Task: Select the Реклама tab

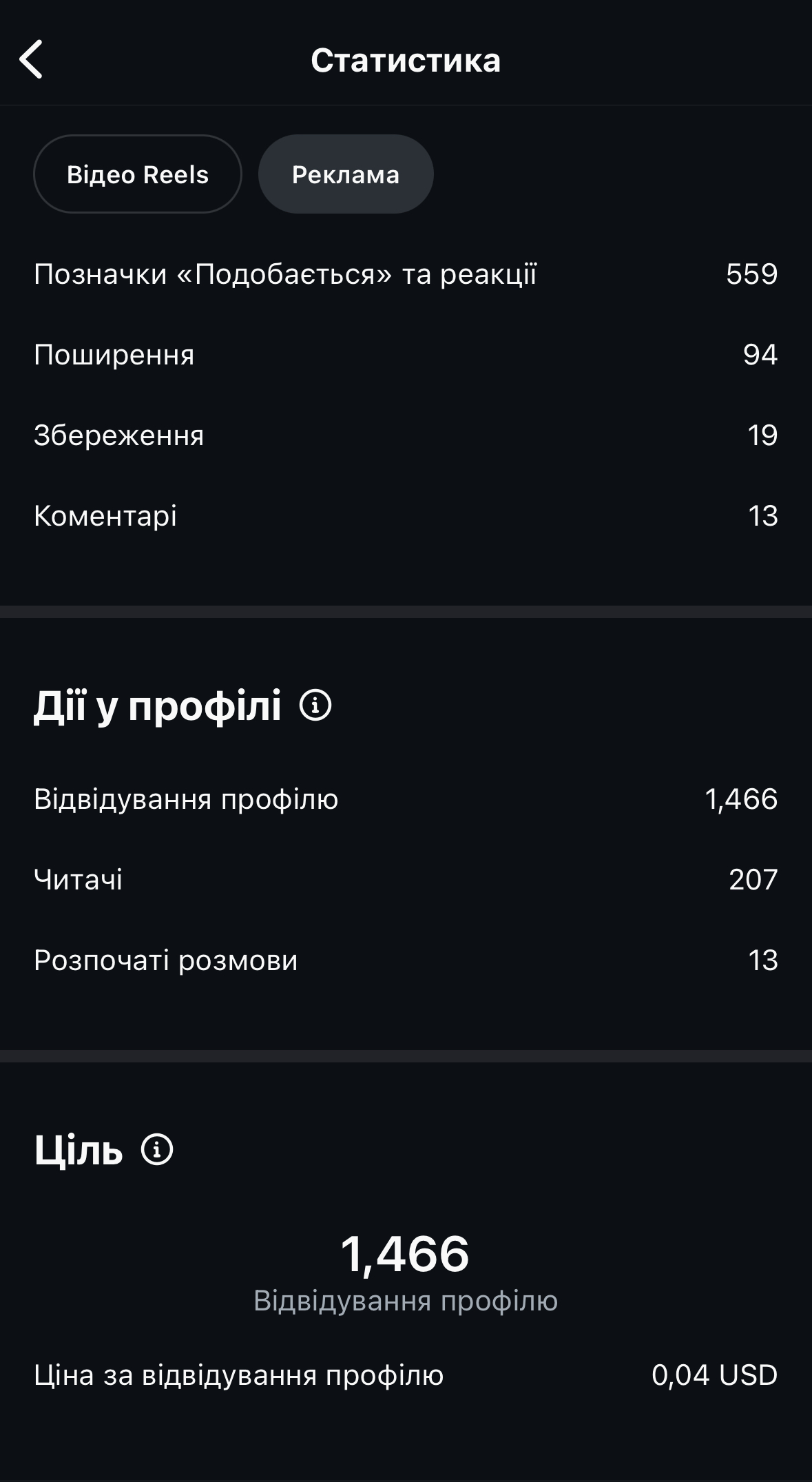Action: (346, 174)
